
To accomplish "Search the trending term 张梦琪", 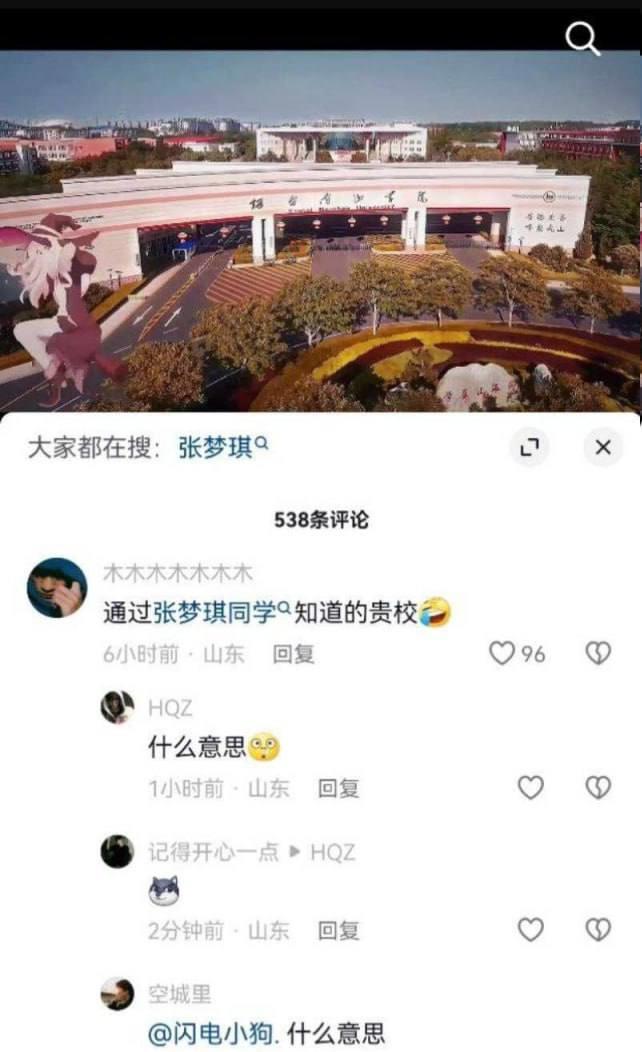I will [x=222, y=447].
